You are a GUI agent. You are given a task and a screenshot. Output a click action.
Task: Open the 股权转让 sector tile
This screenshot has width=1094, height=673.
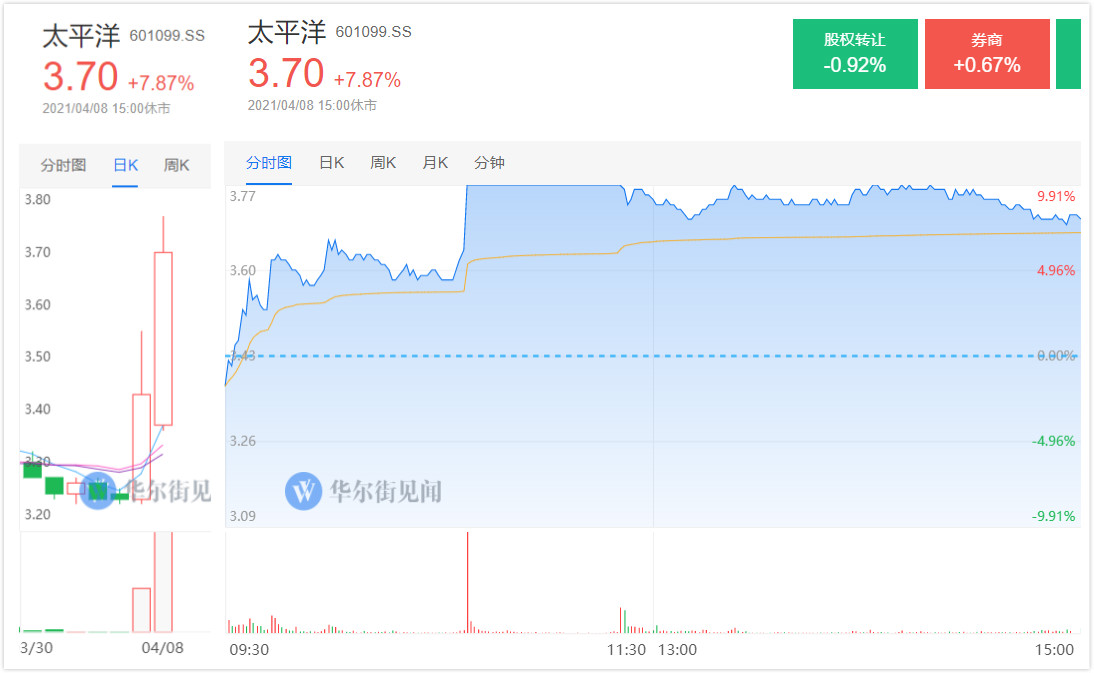coord(855,54)
